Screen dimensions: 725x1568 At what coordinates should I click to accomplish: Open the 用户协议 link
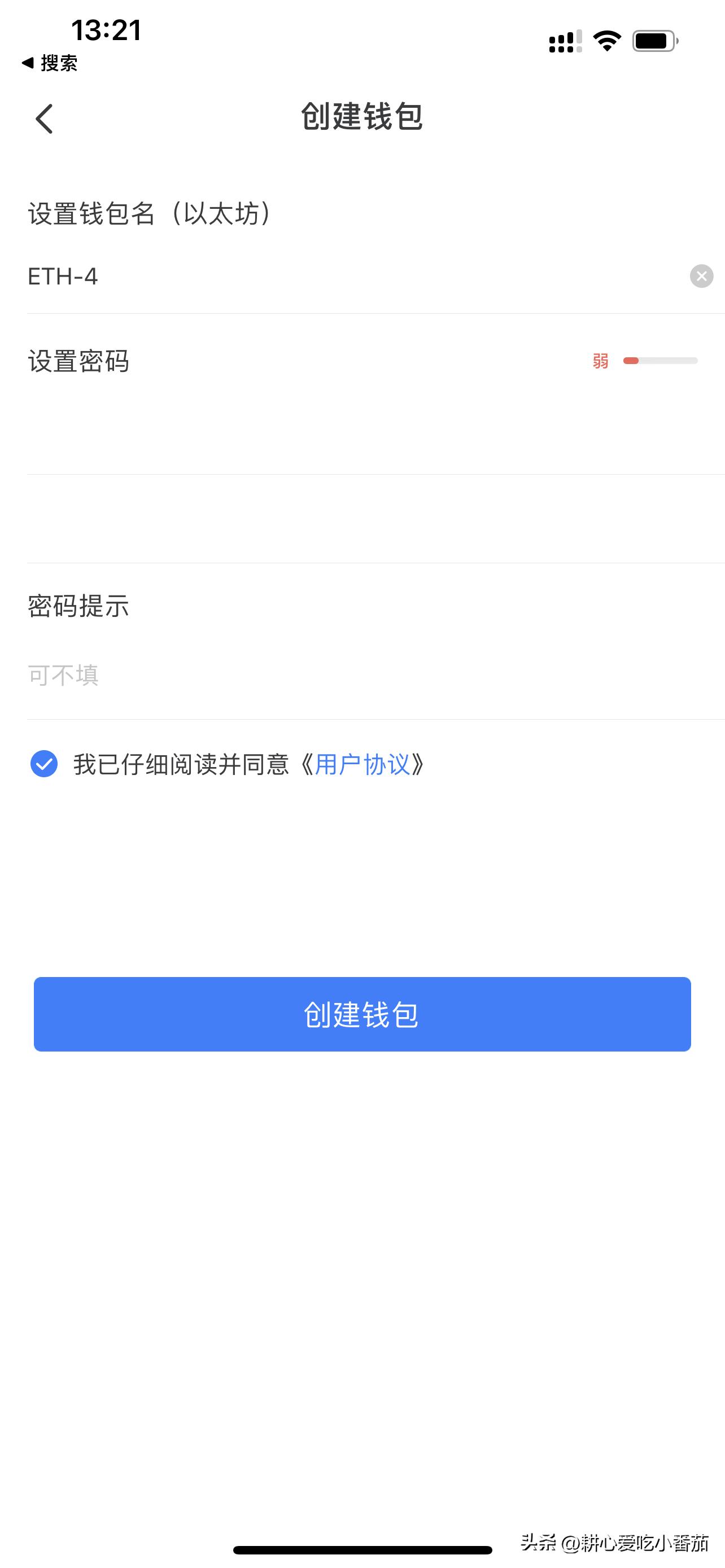tap(362, 764)
